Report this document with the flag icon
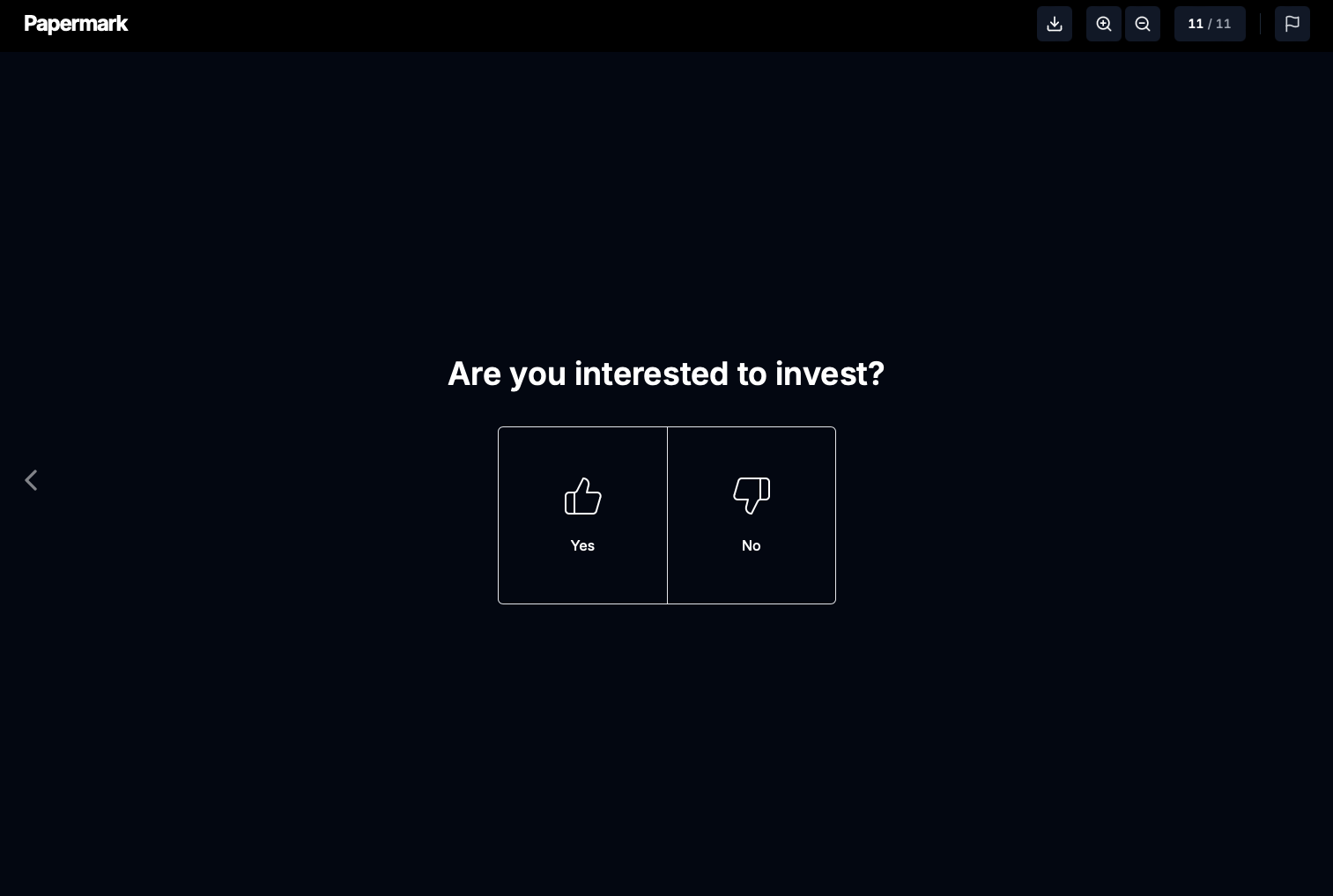Viewport: 1333px width, 896px height. pos(1292,24)
